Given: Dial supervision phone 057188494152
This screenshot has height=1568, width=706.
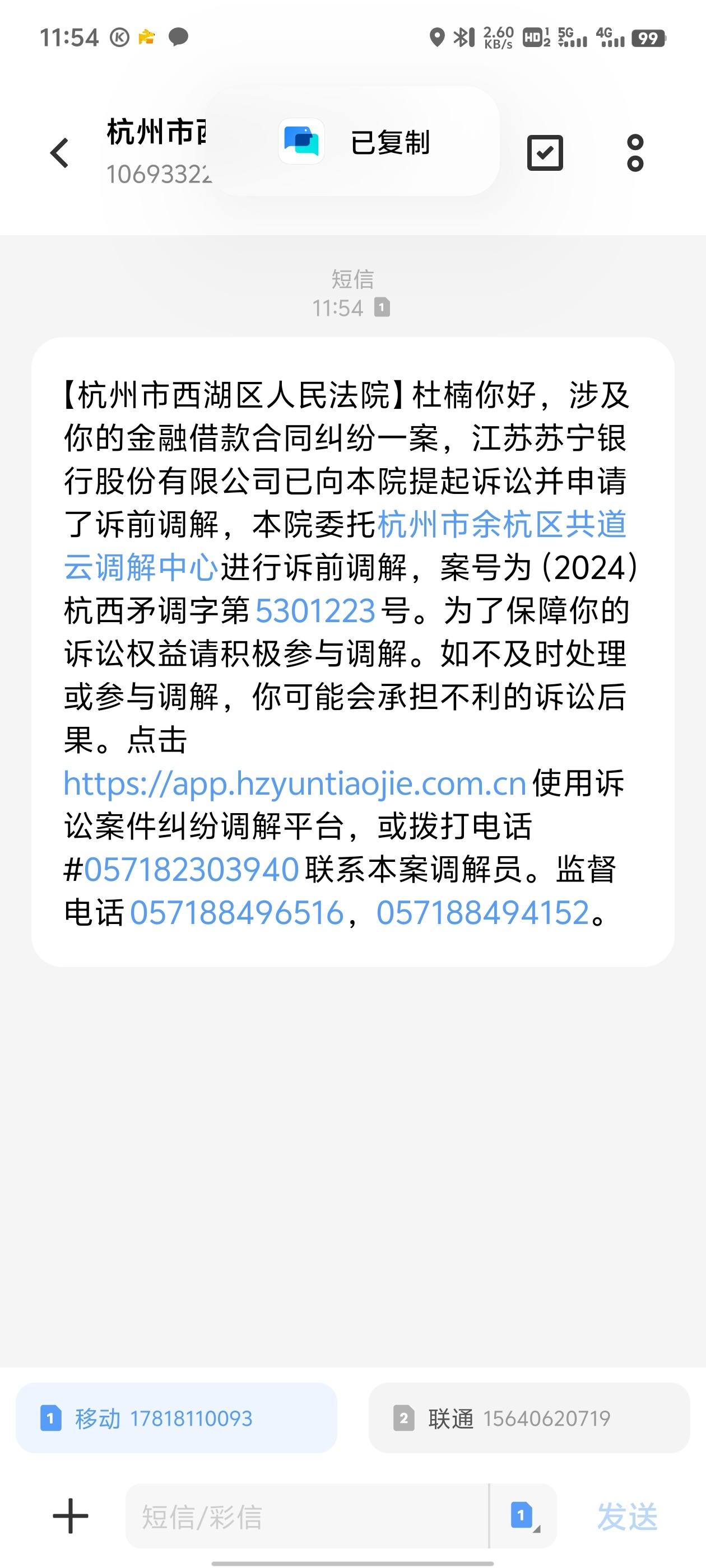Looking at the screenshot, I should coord(483,912).
